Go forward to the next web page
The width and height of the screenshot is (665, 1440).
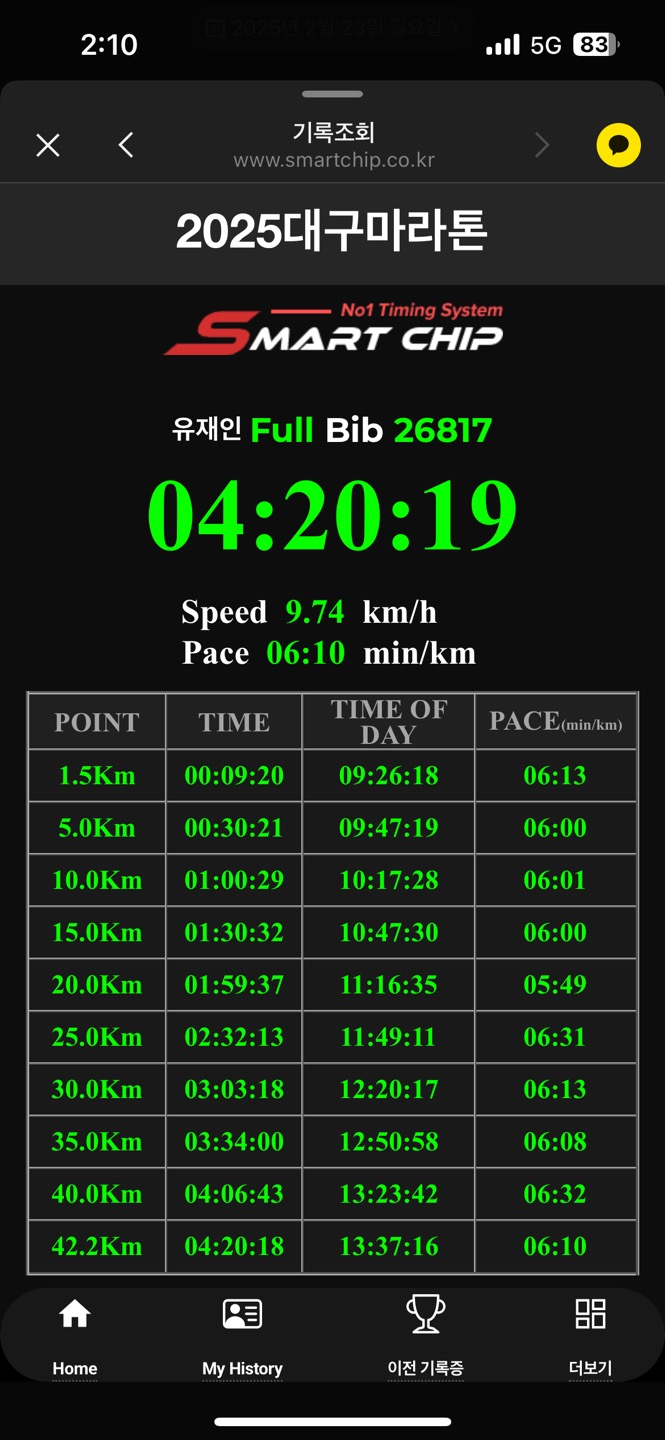[542, 146]
